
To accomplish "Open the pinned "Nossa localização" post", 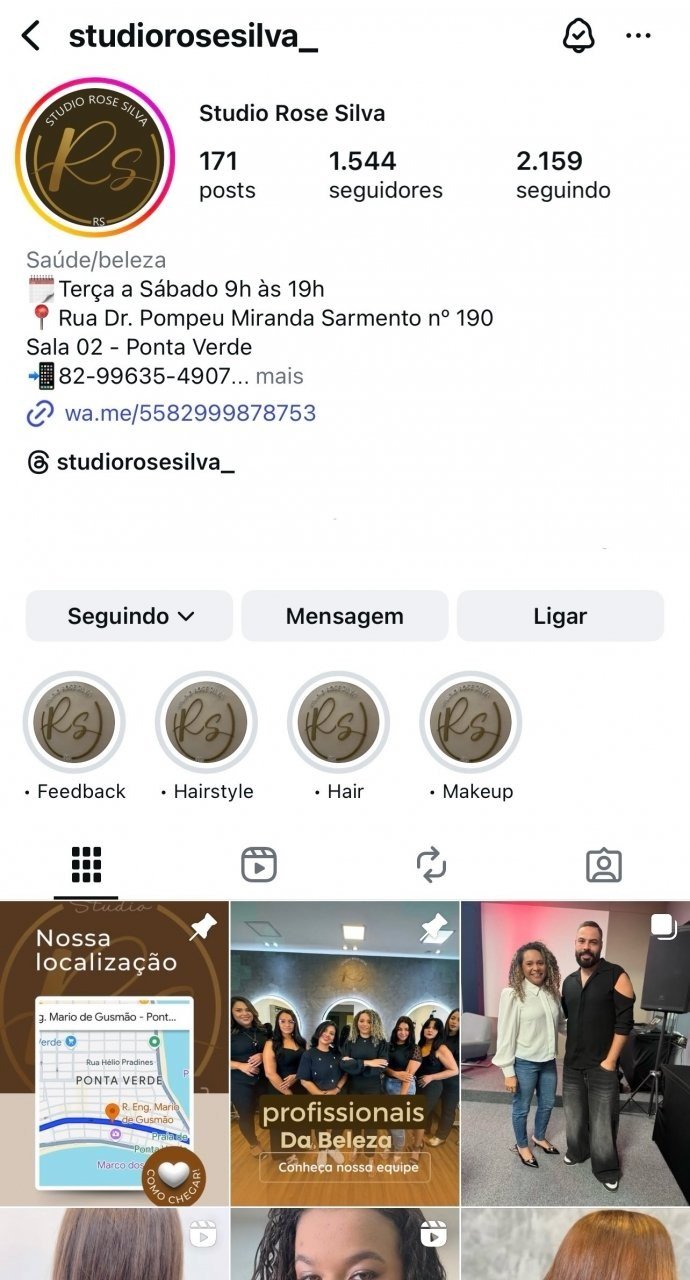I will 114,1052.
